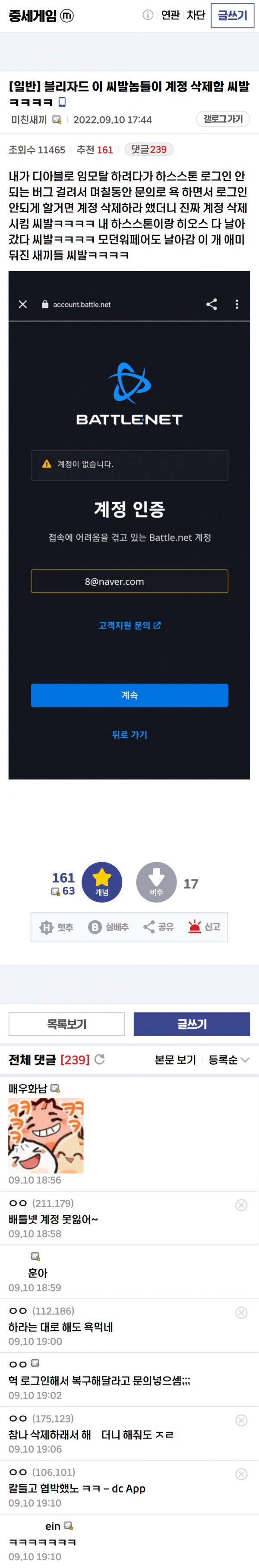Delete the comment '배틀넷 계정 못없어~'
Screen dimensions: 259x1568
point(241,1205)
